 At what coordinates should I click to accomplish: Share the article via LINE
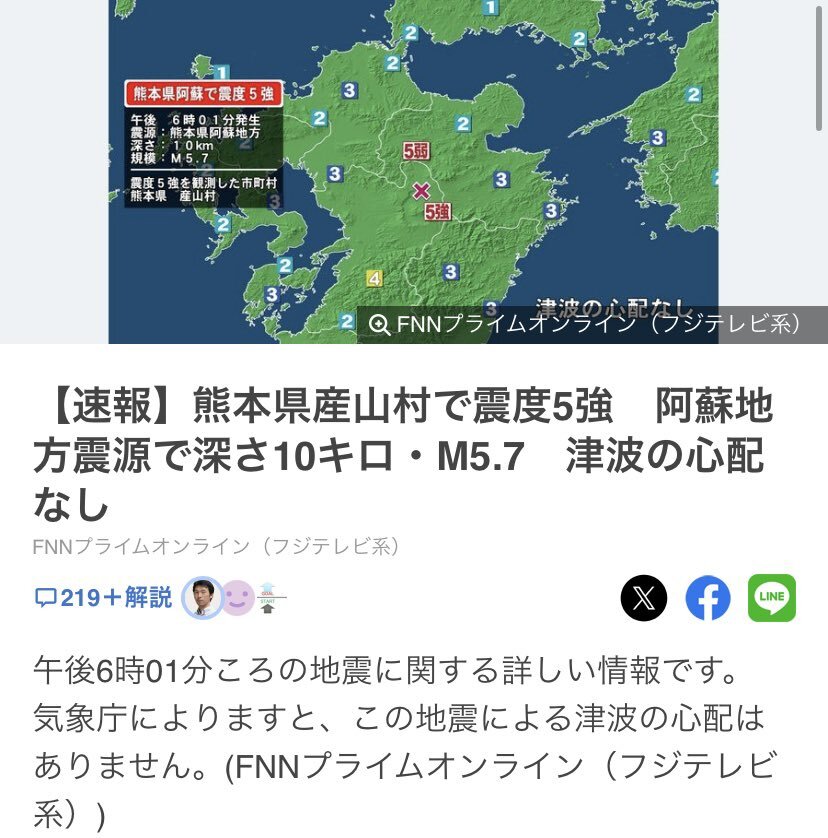pos(772,598)
